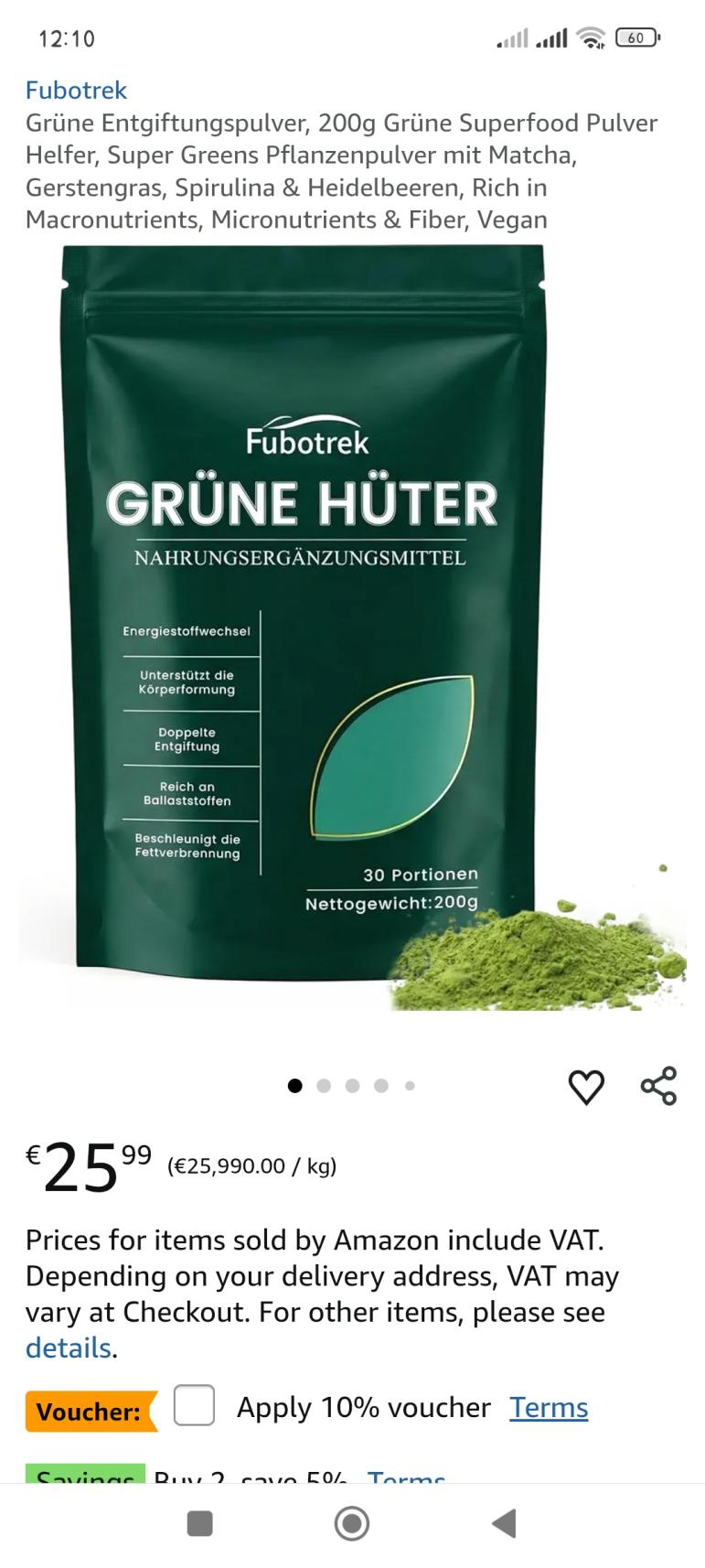
Task: Open voucher Terms link
Action: 549,1407
